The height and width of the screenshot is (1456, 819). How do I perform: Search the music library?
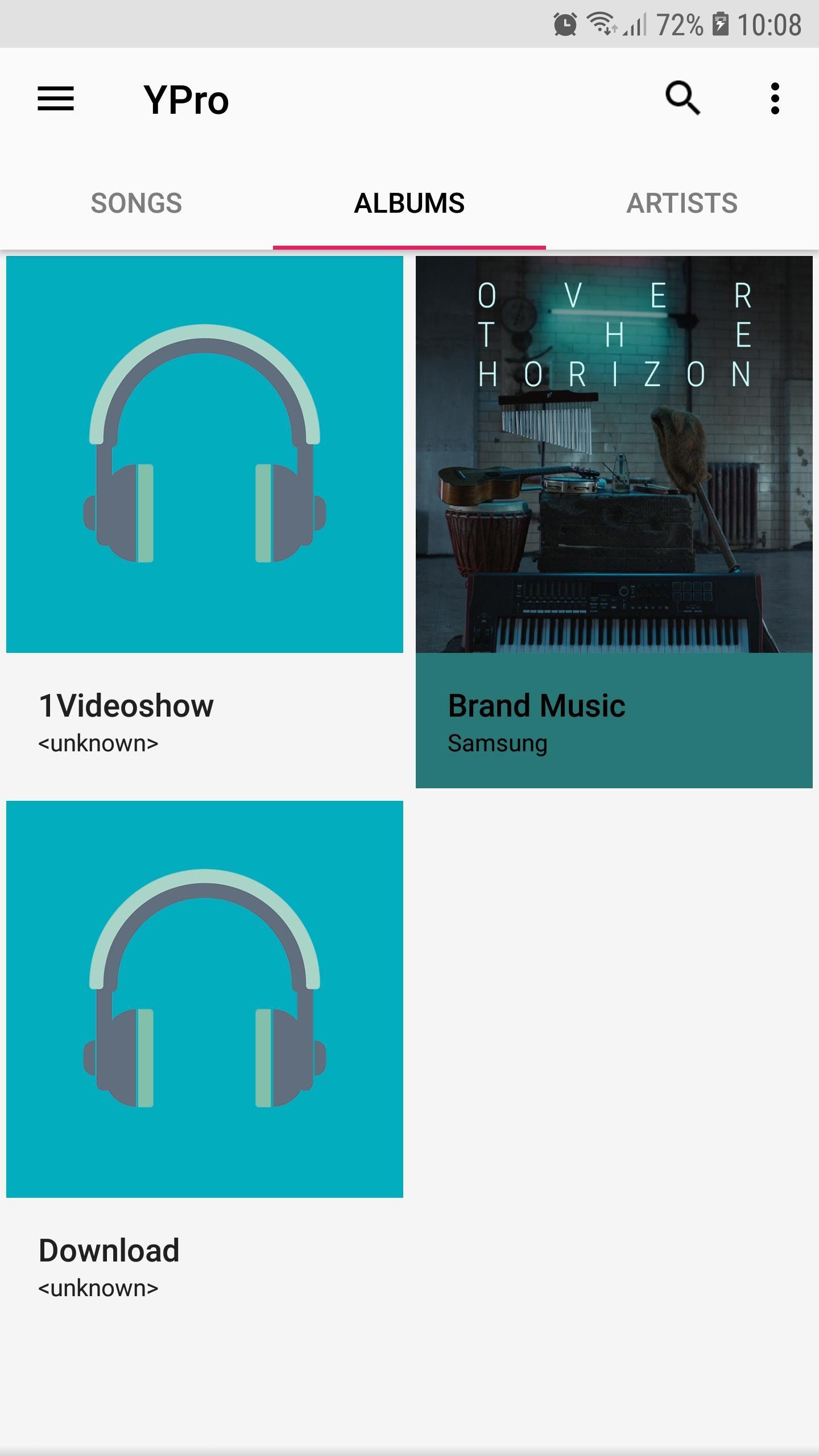[682, 99]
